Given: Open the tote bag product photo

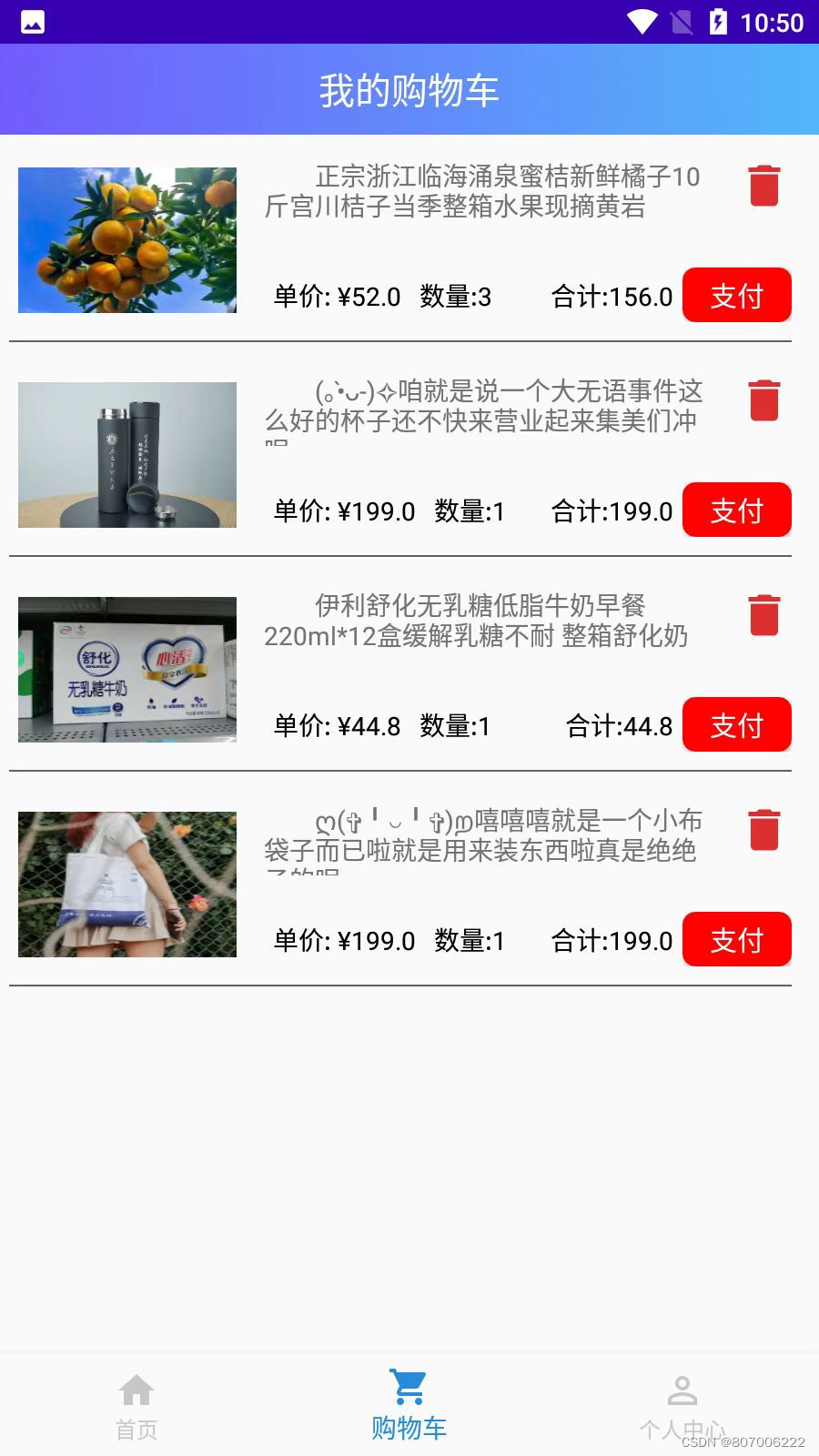Looking at the screenshot, I should click(x=127, y=885).
